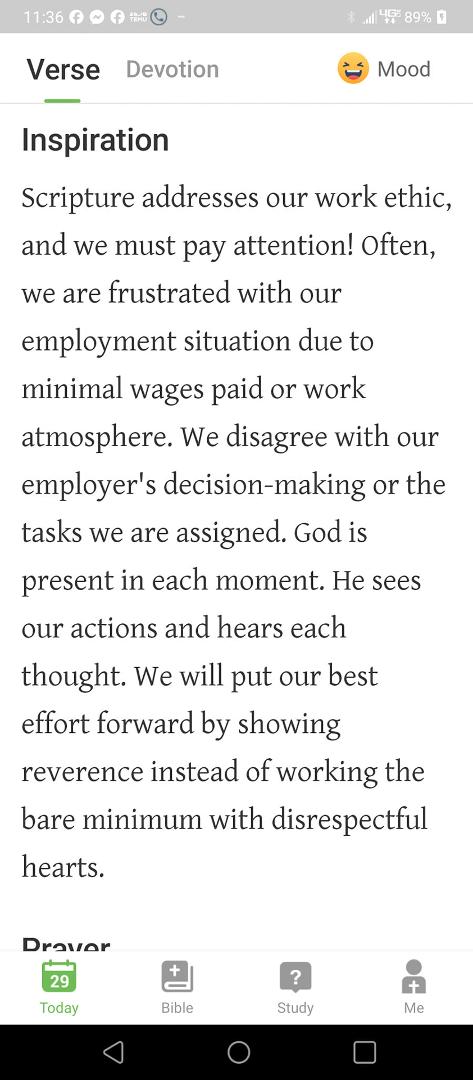This screenshot has width=473, height=1080.
Task: Open the Me profile tab
Action: pos(414,988)
